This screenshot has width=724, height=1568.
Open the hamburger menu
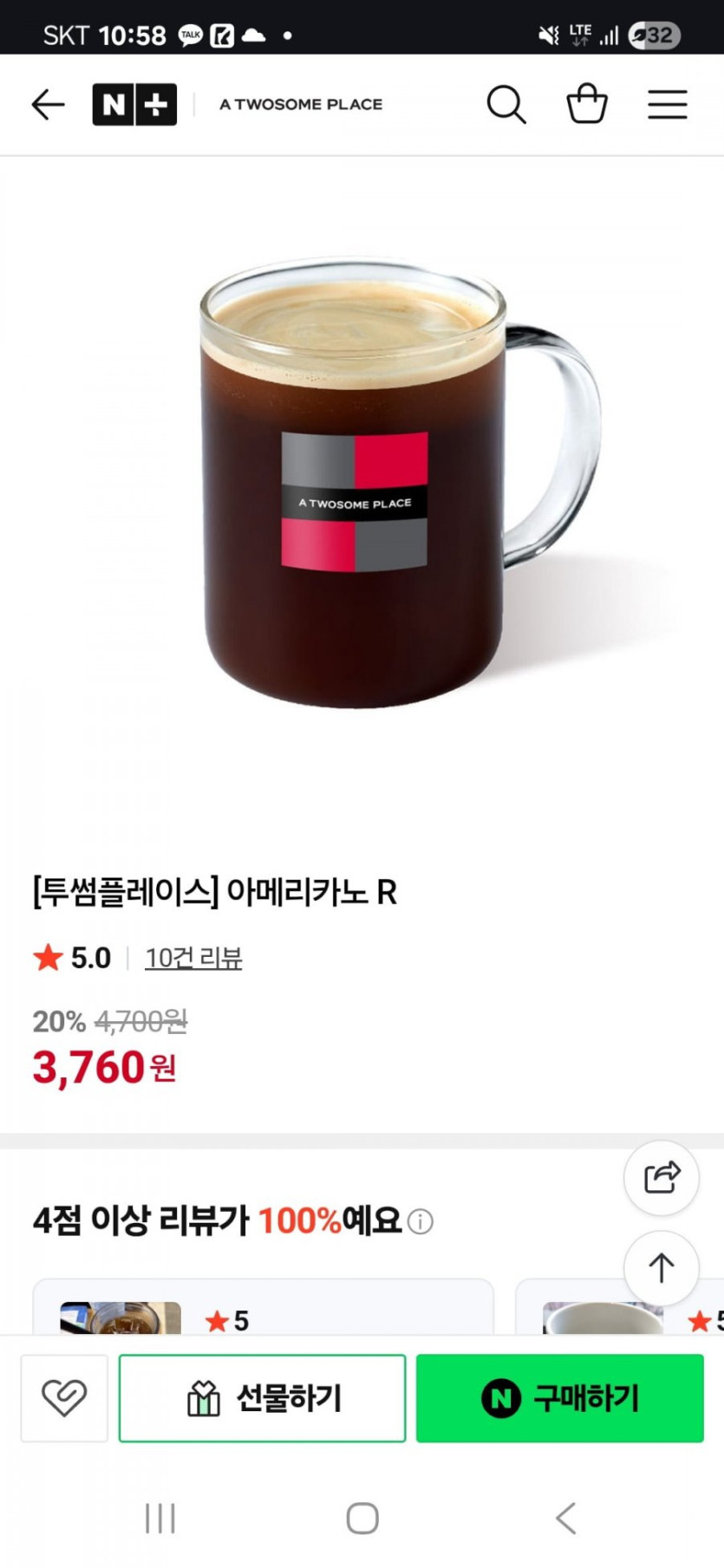667,105
